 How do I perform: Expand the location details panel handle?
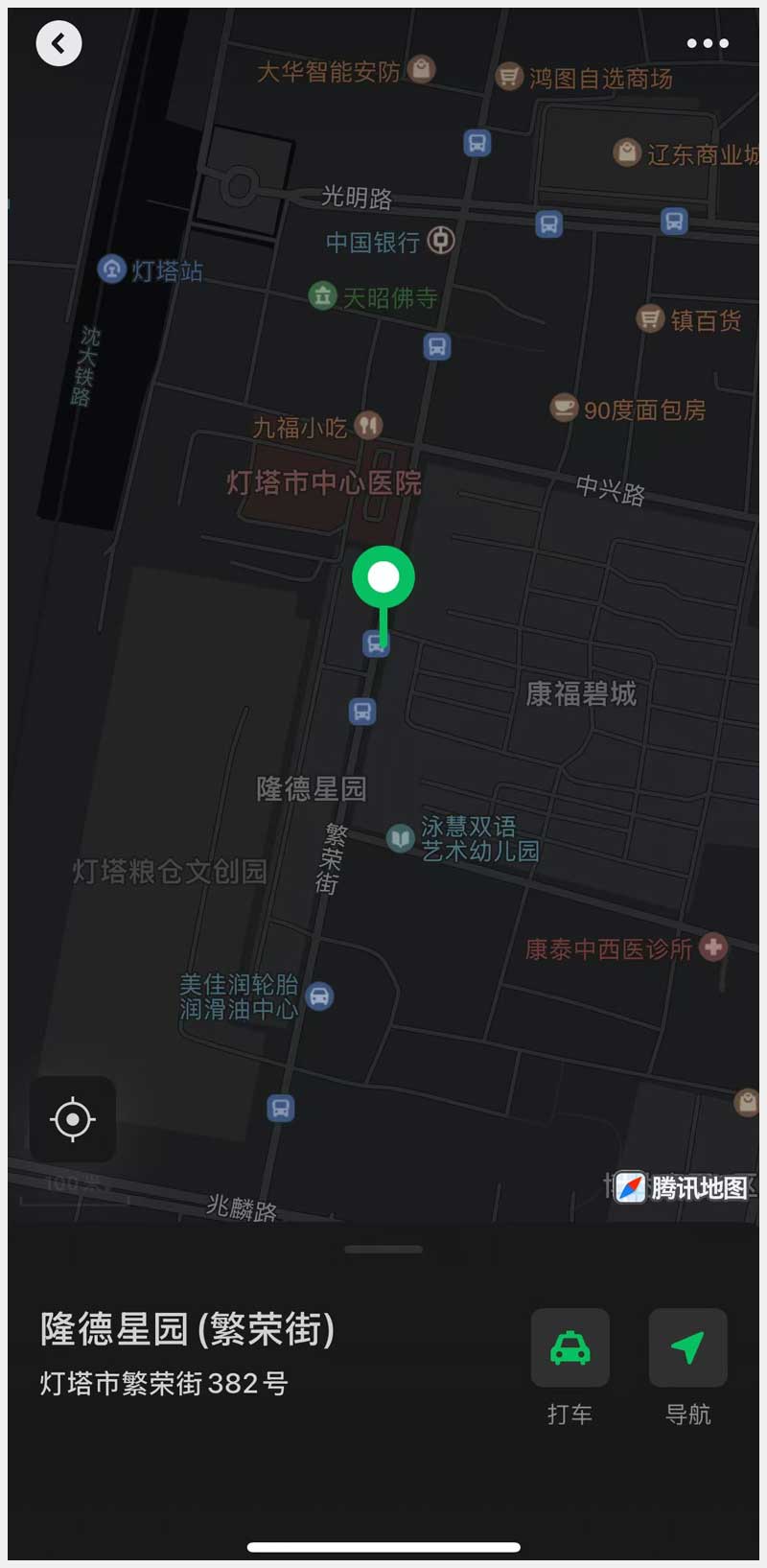point(383,1250)
